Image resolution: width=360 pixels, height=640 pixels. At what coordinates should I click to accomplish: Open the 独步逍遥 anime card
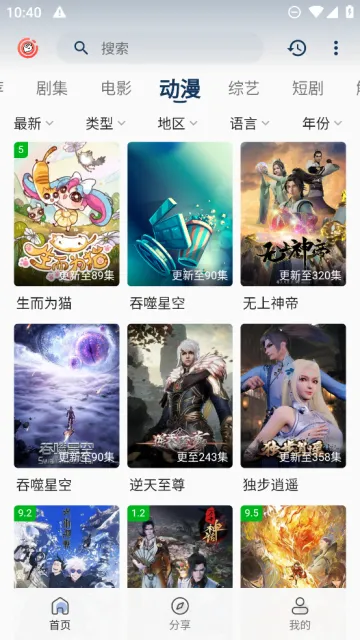pyautogui.click(x=293, y=408)
